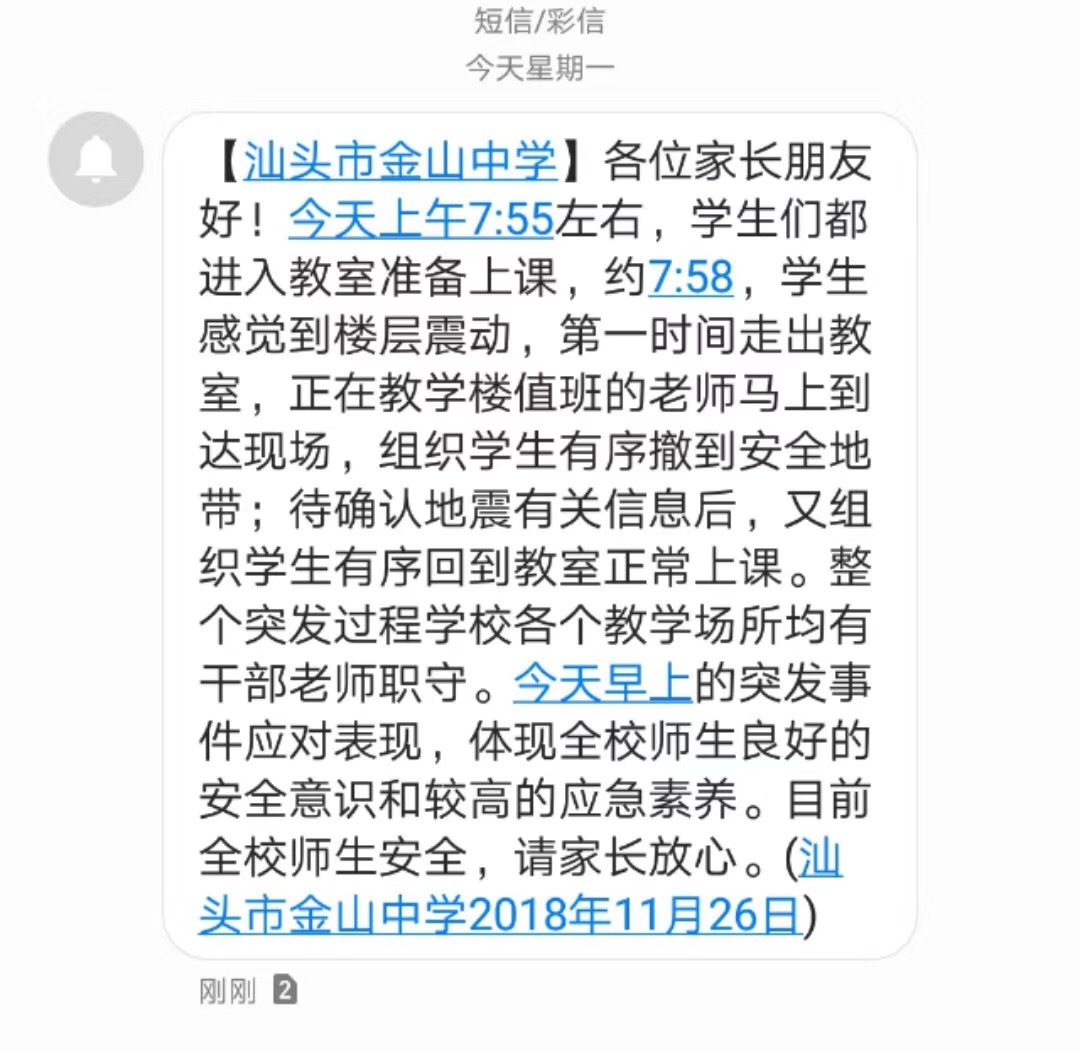Tap the sender's bell avatar
This screenshot has width=1080, height=1054.
click(96, 160)
